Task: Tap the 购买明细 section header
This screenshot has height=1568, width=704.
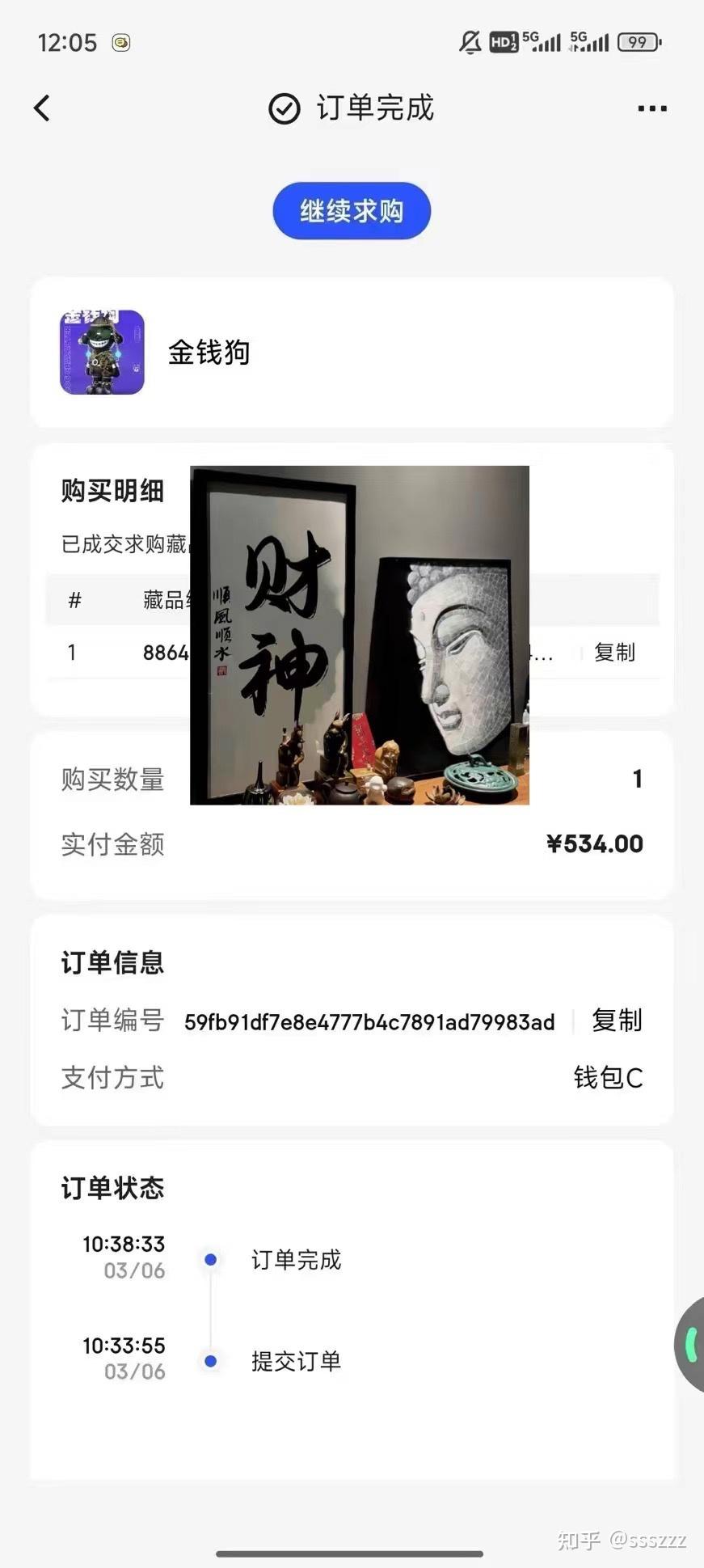Action: (113, 491)
